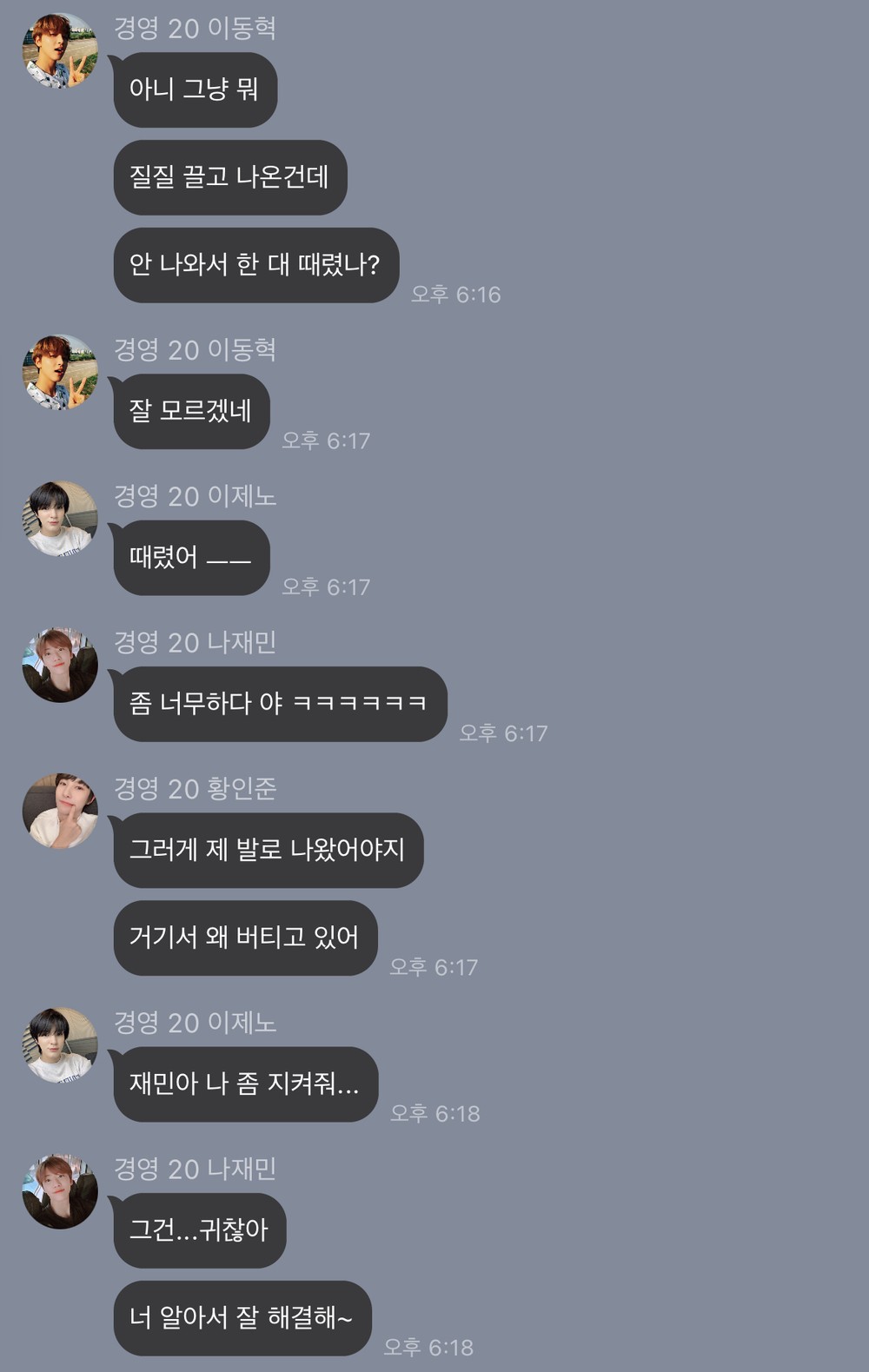Tap 이제노's avatar beside '재민아 나 좀 지켜줘'
This screenshot has height=1372, width=869.
point(59,1045)
